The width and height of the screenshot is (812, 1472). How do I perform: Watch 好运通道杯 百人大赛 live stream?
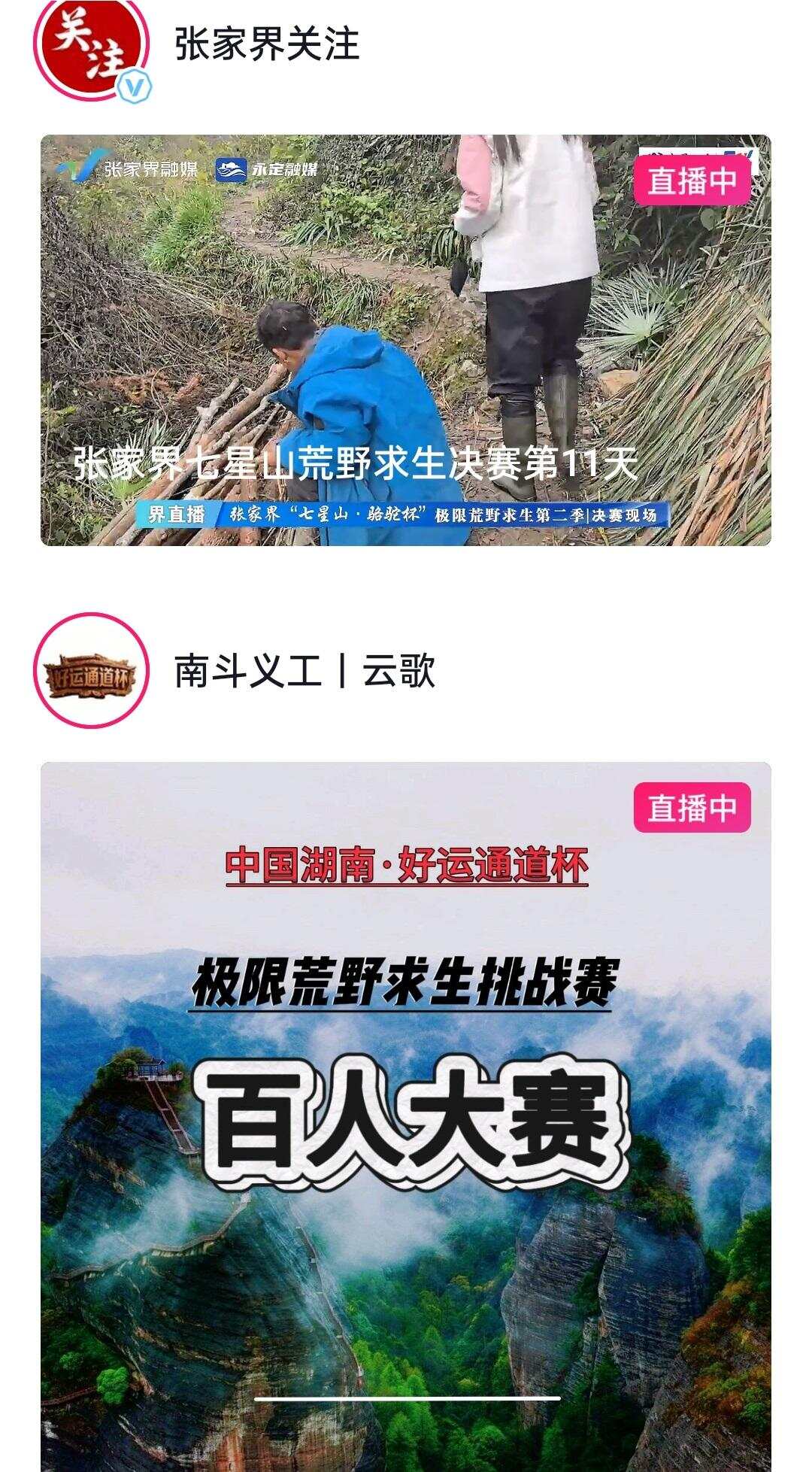pyautogui.click(x=406, y=1113)
